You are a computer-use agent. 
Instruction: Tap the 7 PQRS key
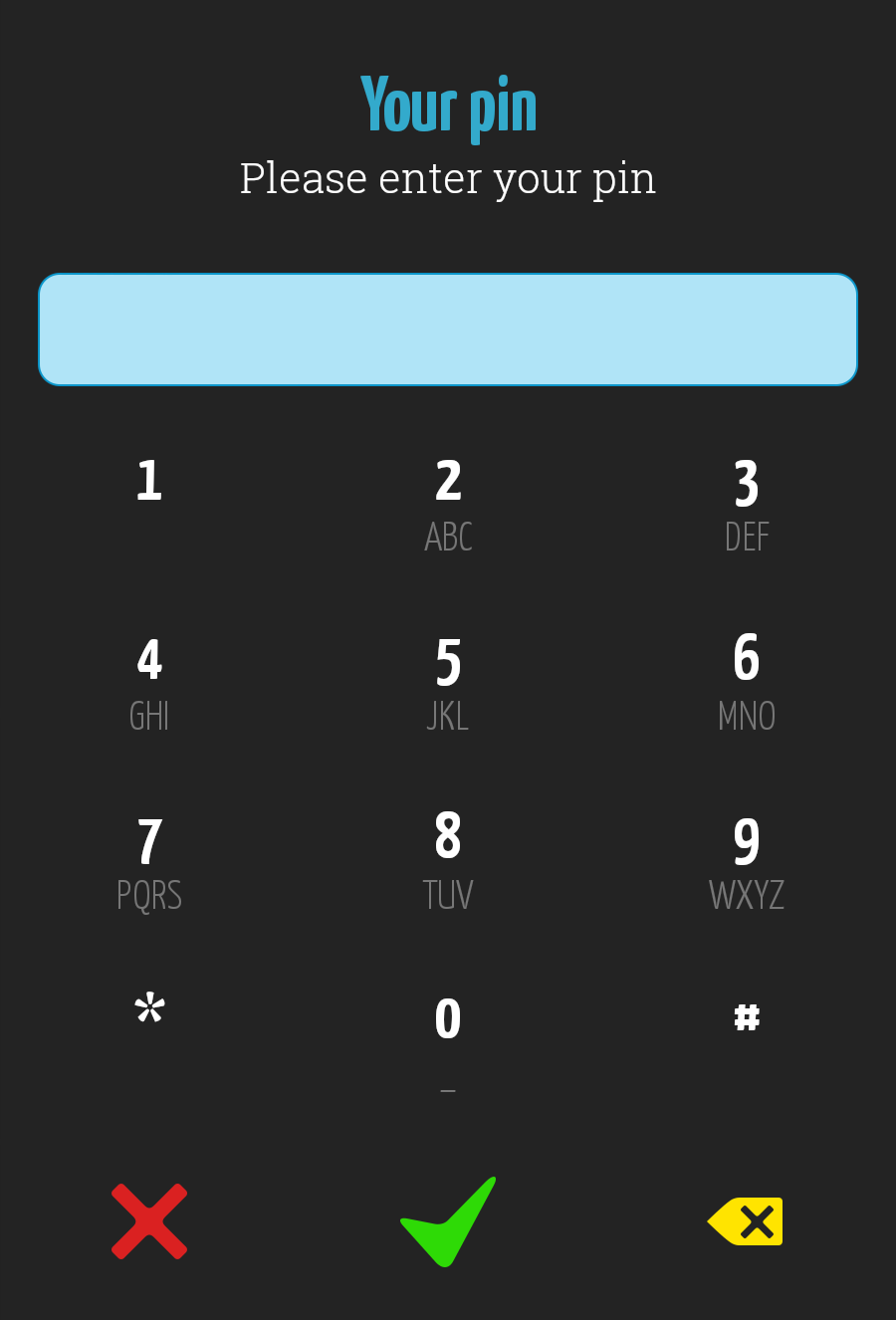pyautogui.click(x=149, y=861)
